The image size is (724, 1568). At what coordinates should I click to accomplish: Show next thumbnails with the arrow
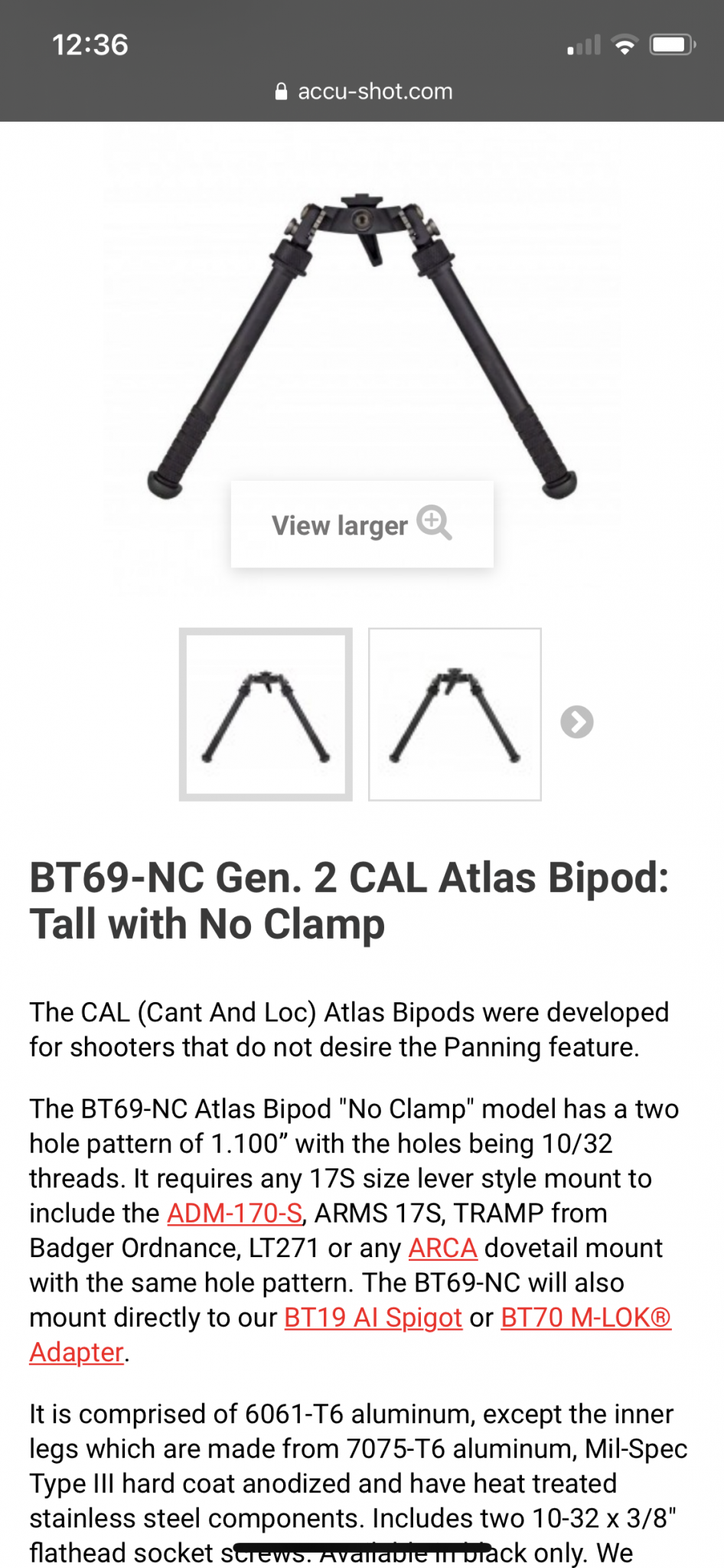point(577,722)
